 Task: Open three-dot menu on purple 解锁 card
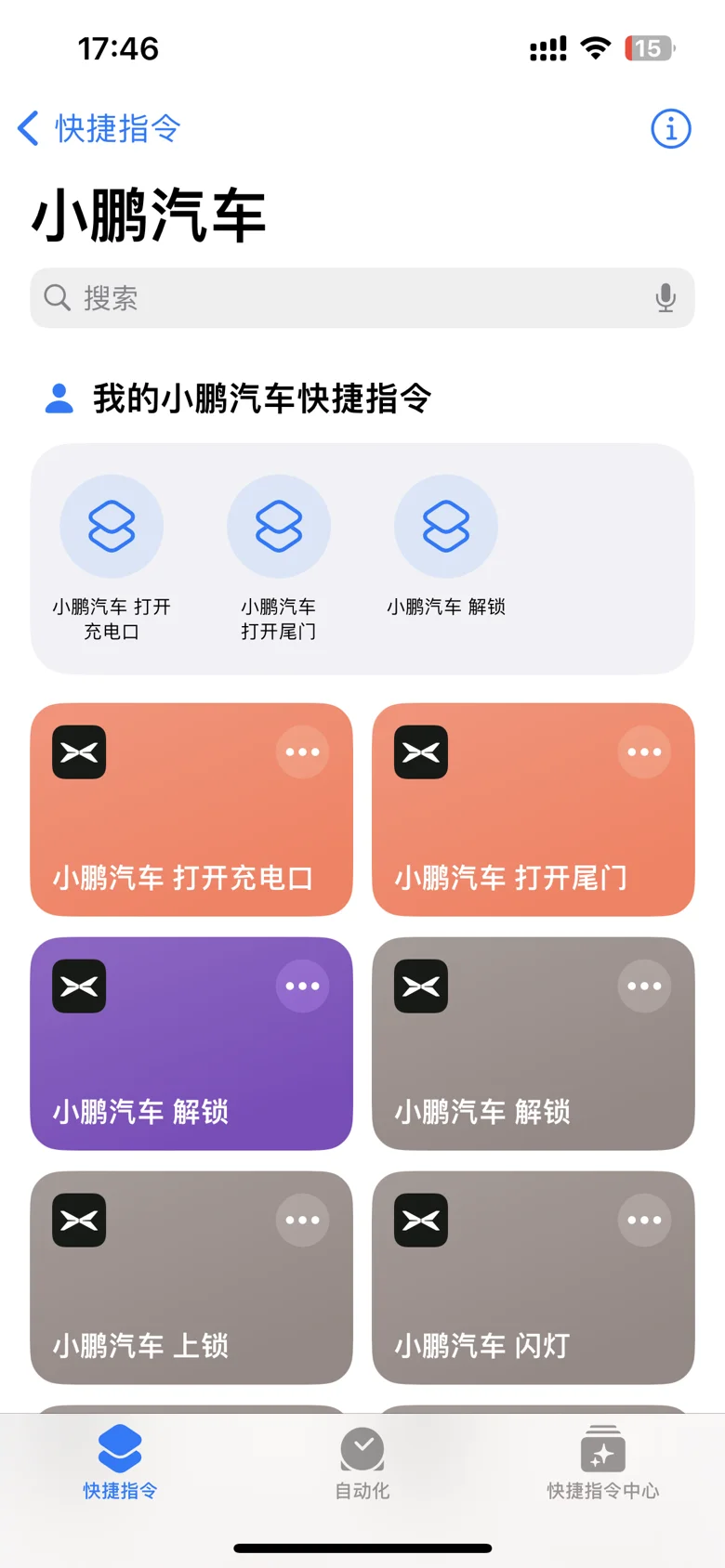pyautogui.click(x=302, y=986)
